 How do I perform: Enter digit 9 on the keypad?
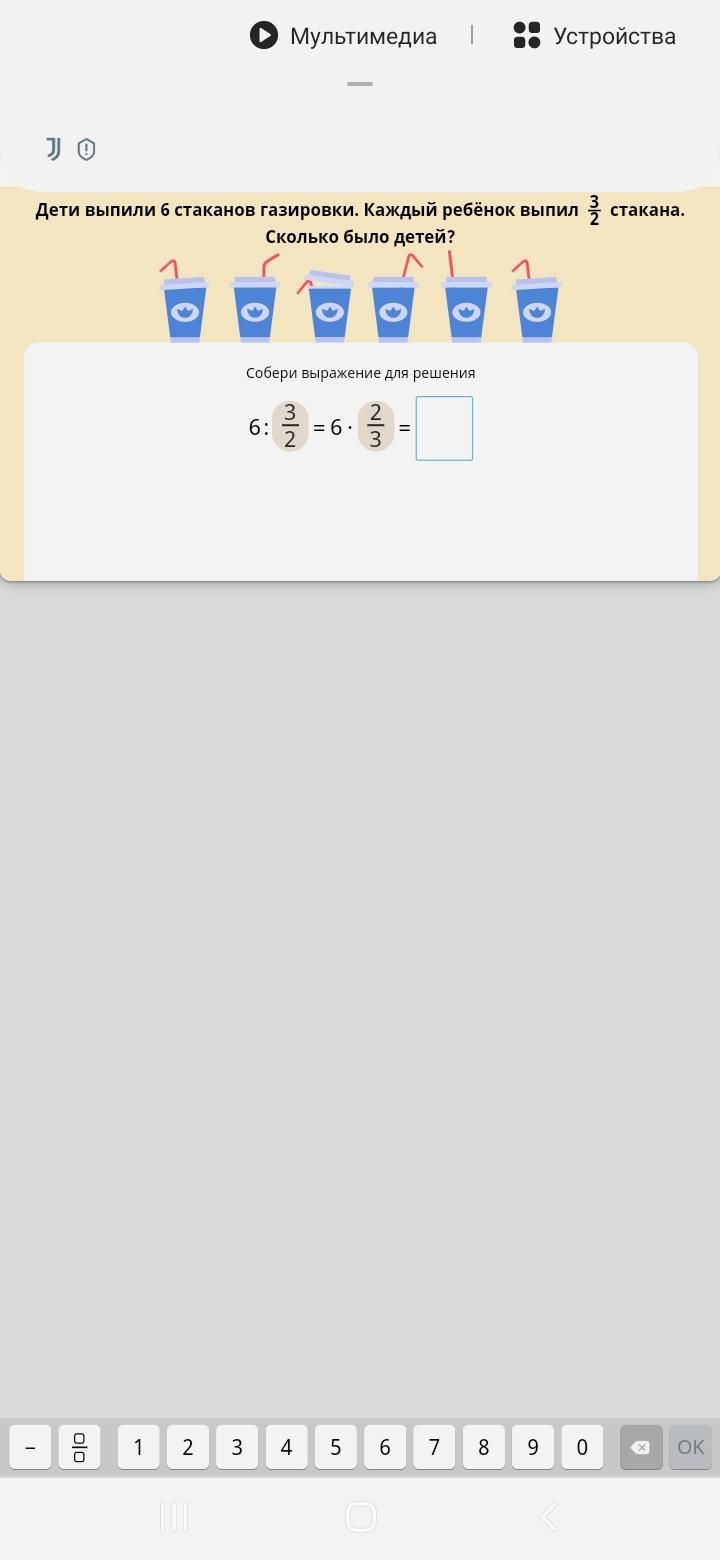click(533, 1447)
